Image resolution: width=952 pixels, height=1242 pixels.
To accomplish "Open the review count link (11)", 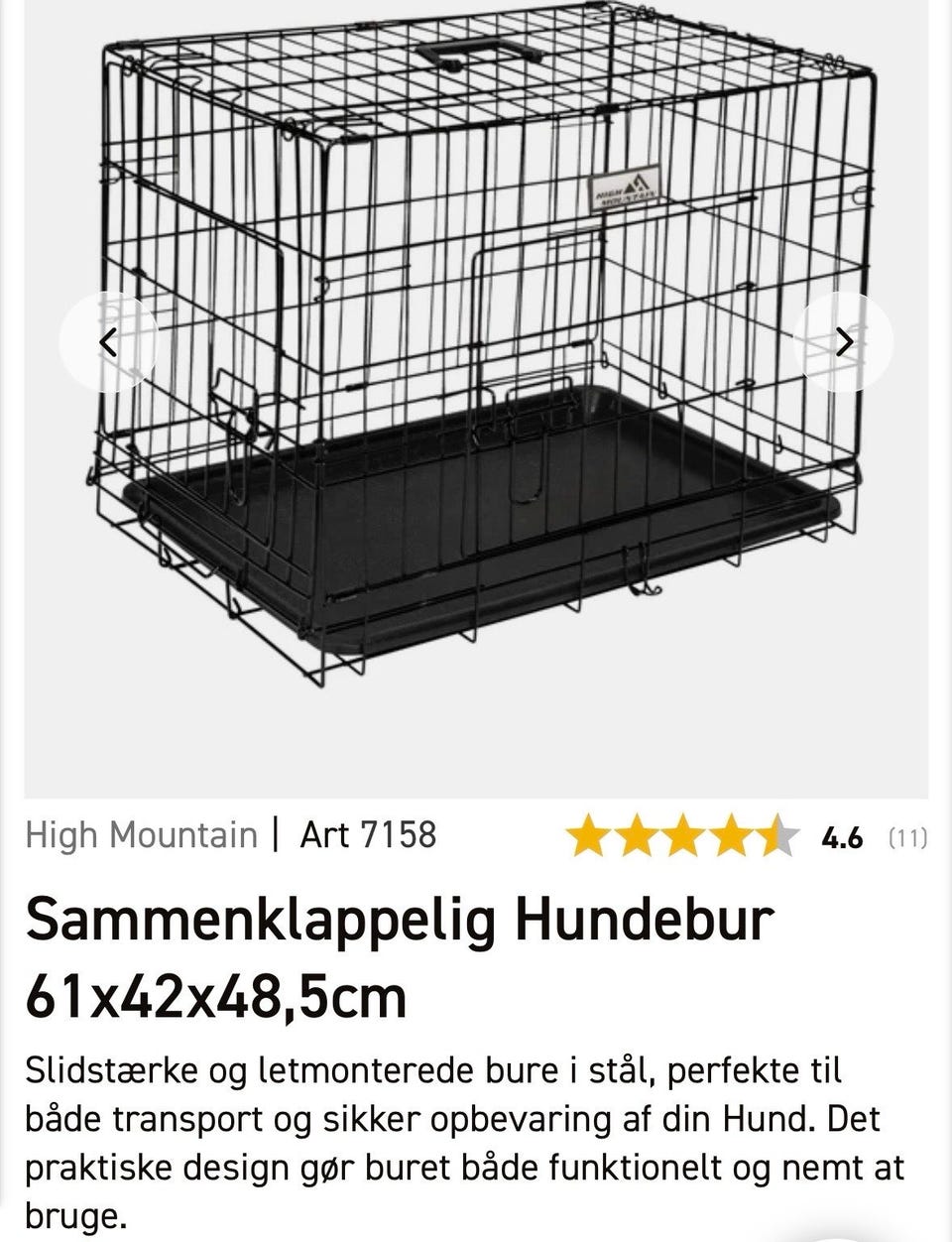I will click(908, 839).
